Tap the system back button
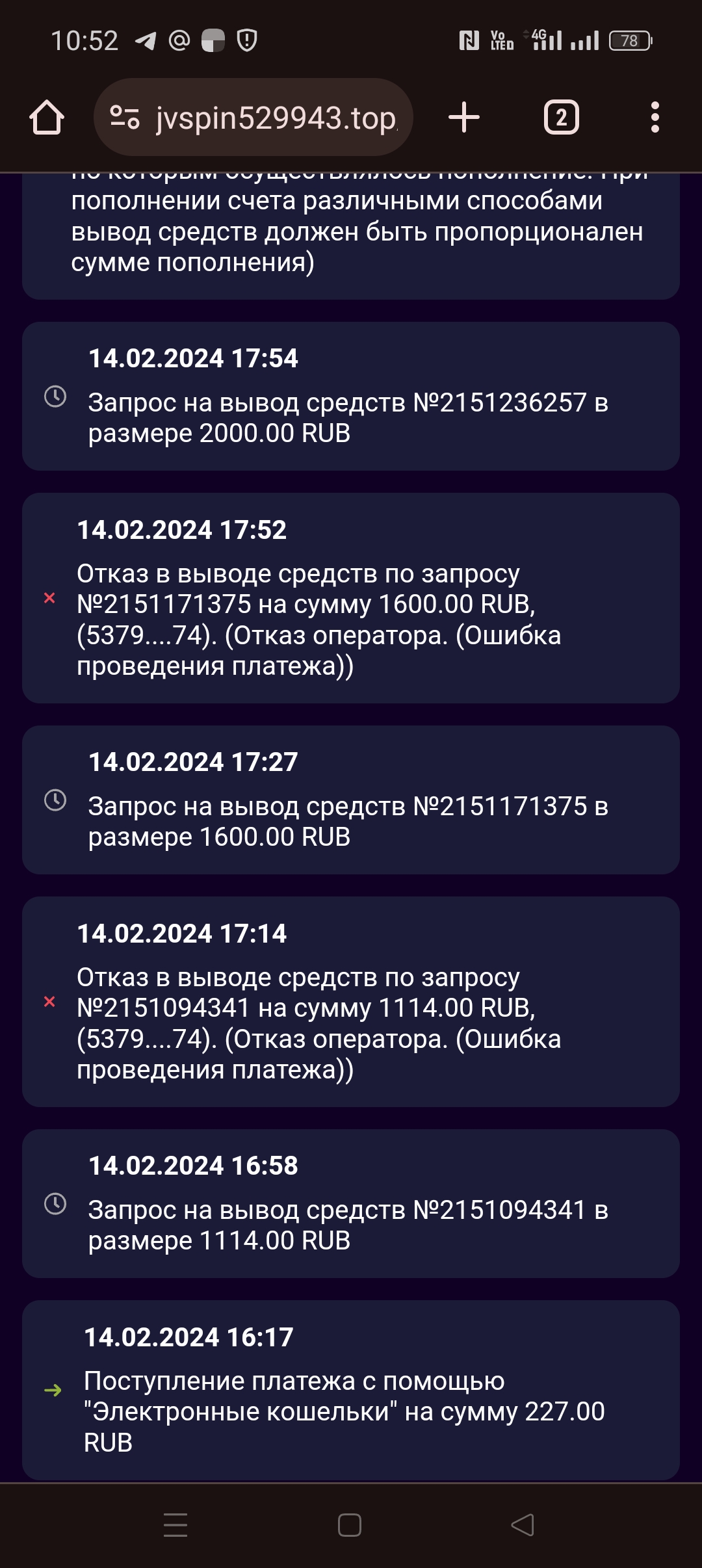 (x=523, y=1525)
